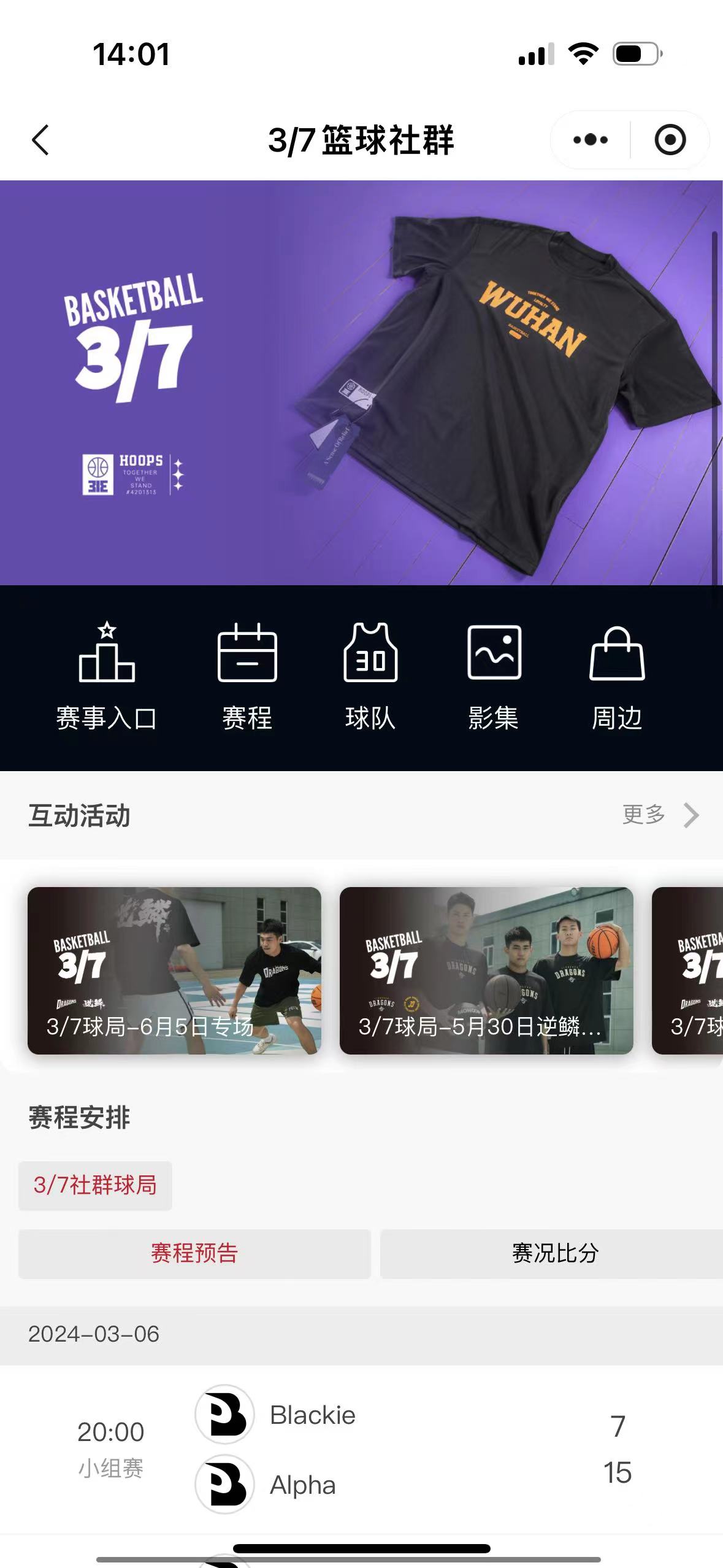Open the 球队 teams section
Screen dimensions: 723x1568
point(370,677)
